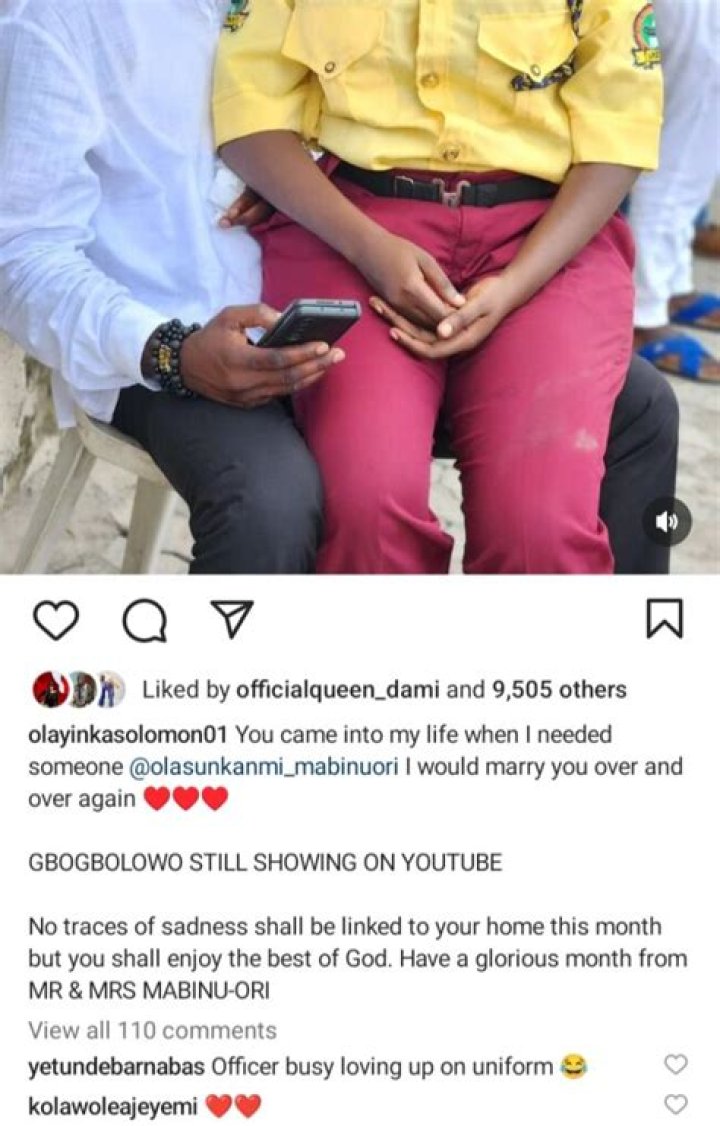This screenshot has height=1126, width=720.
Task: Like kolawoleajeyemi's comment
Action: (676, 1104)
